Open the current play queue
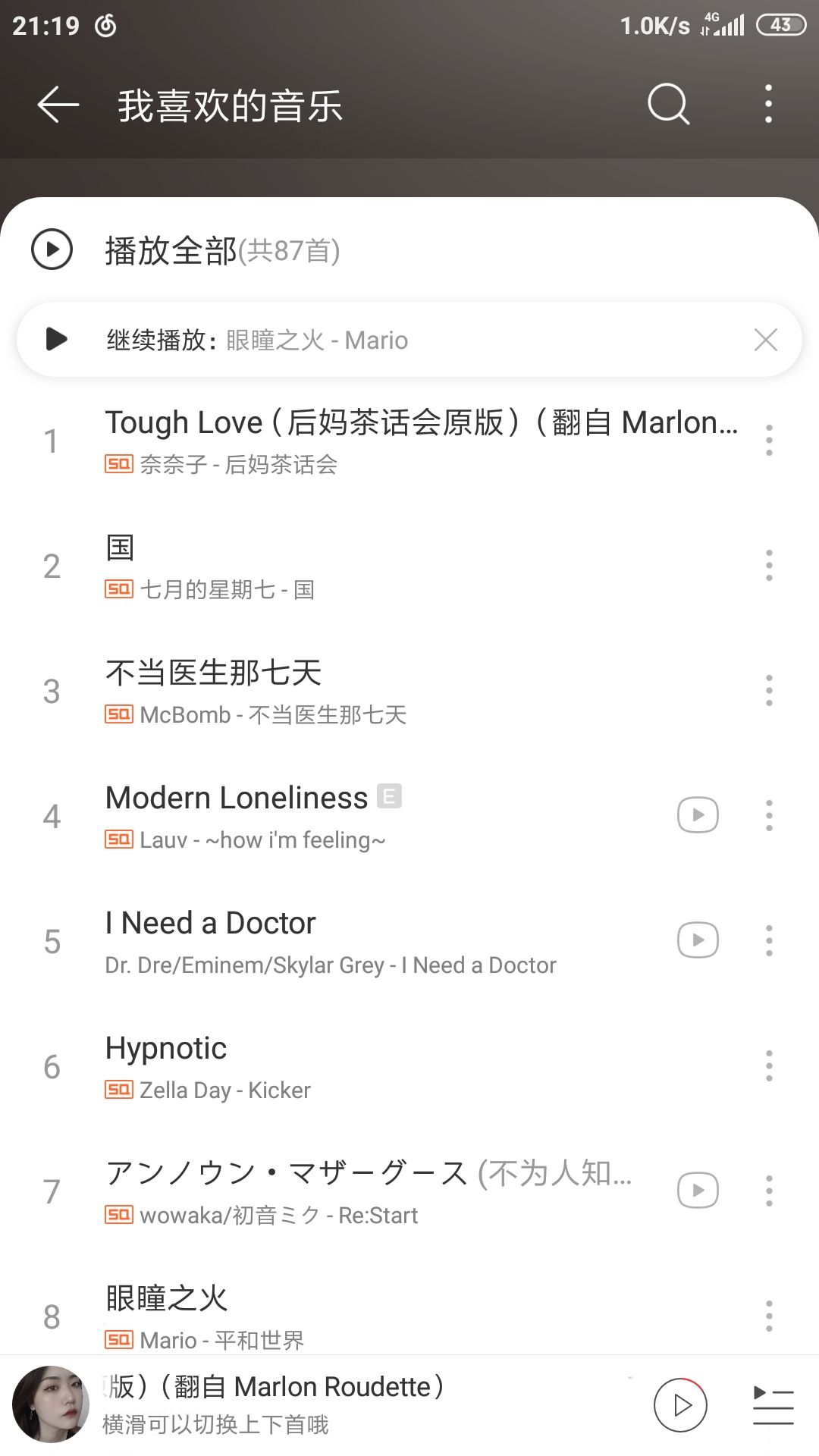This screenshot has height=1456, width=819. click(773, 1405)
